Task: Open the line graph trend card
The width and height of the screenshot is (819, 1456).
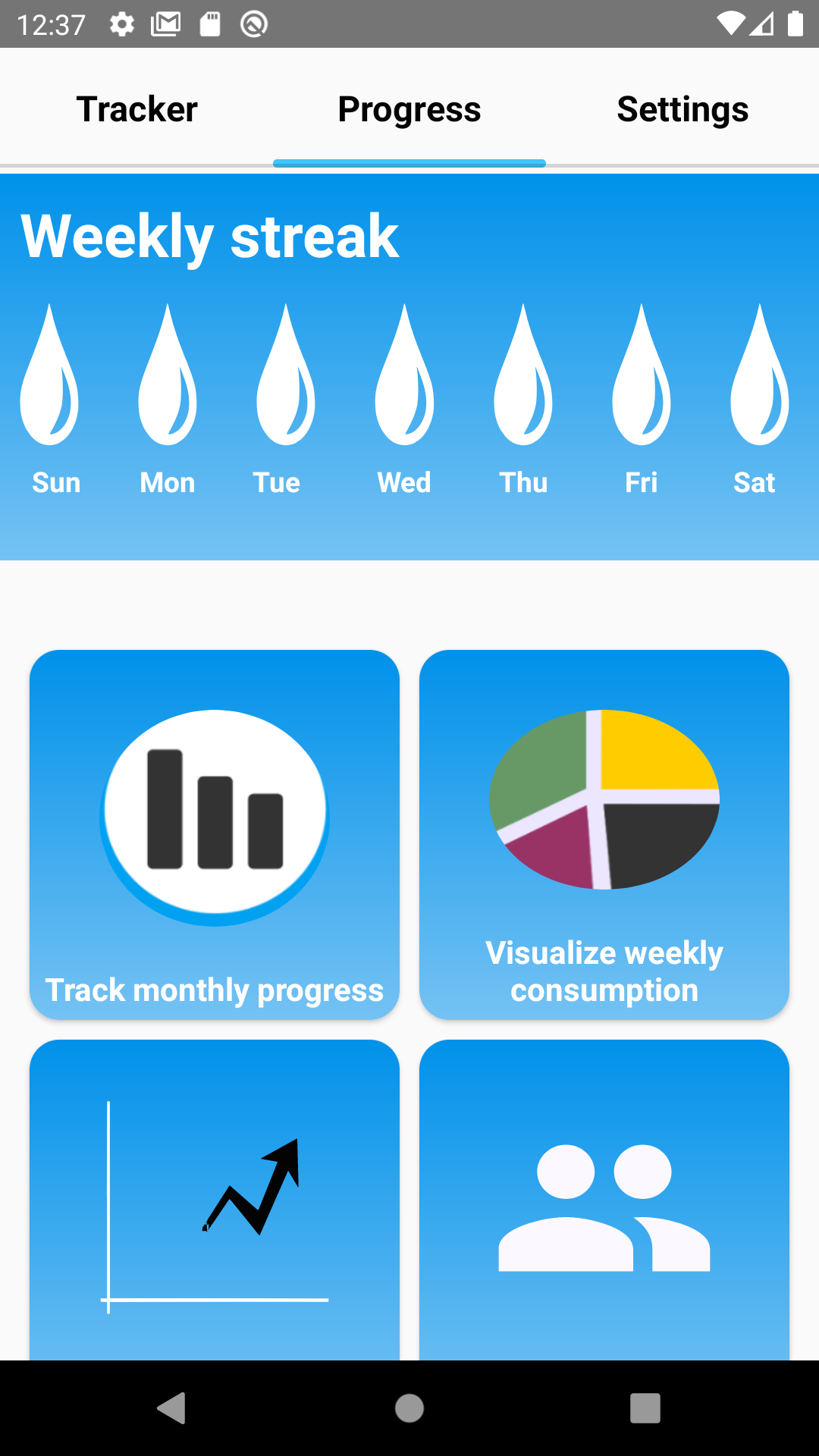Action: [215, 1202]
